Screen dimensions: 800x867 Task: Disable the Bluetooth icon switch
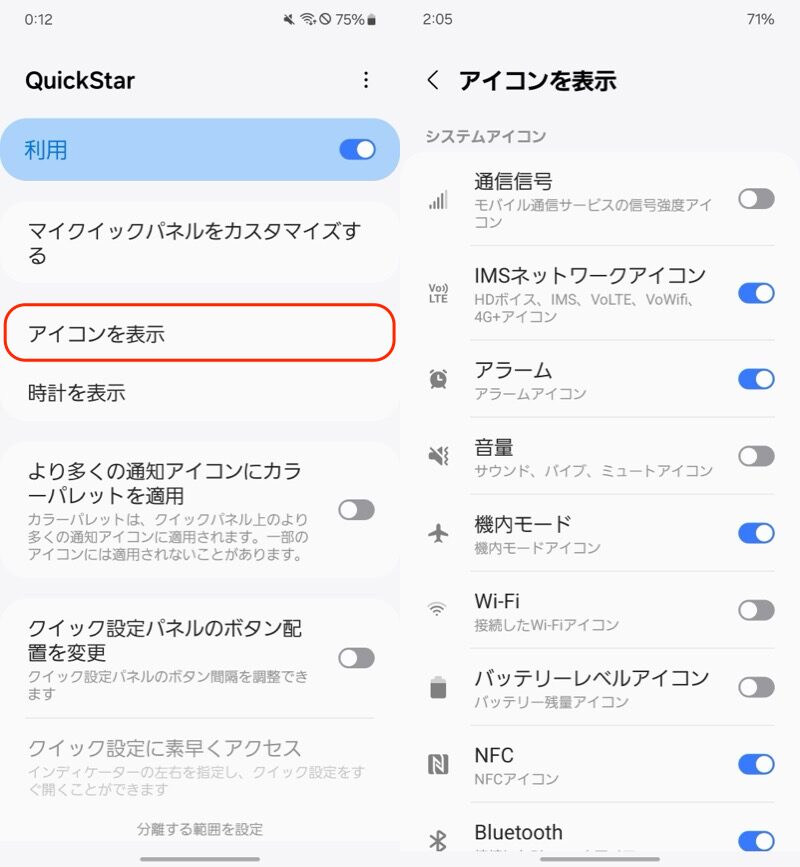click(x=756, y=841)
